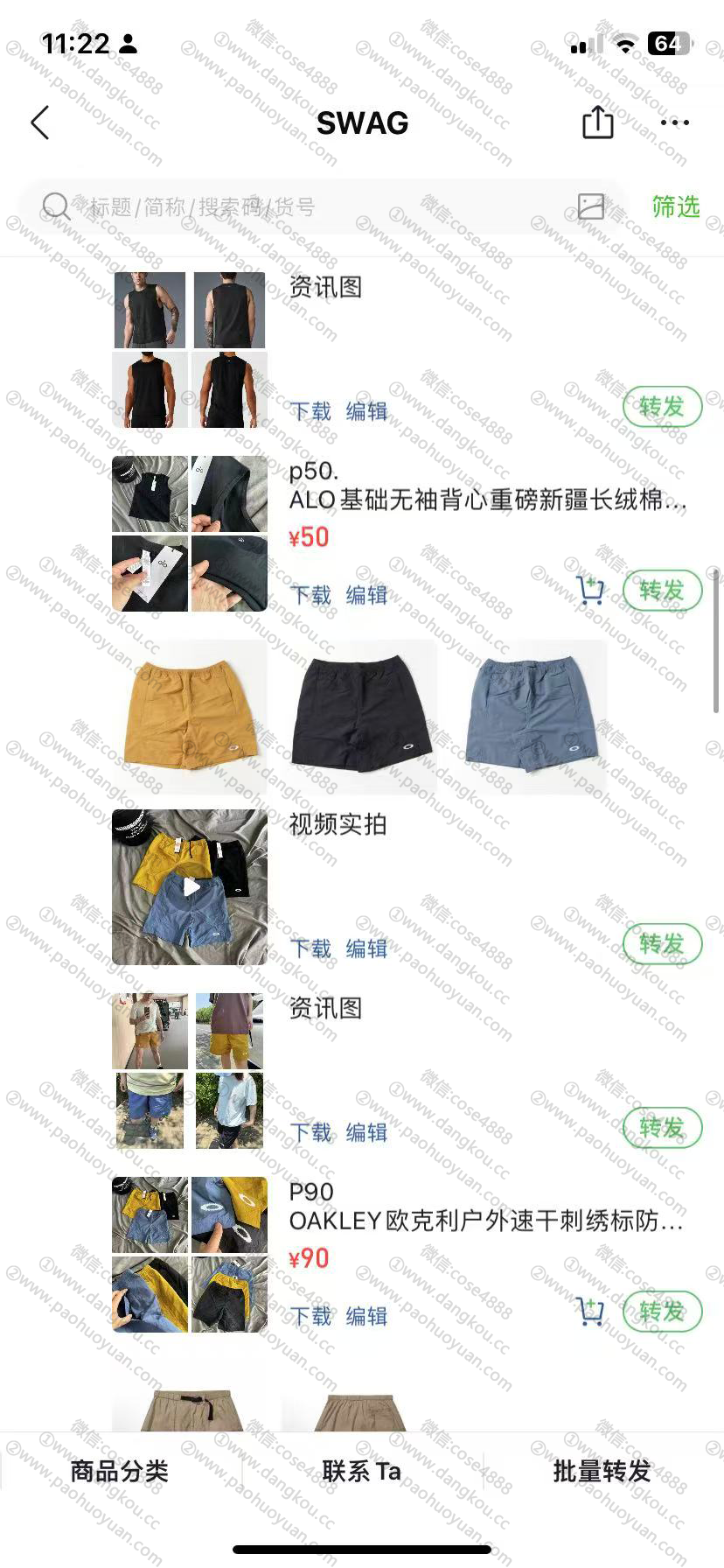
Task: Forward the ALO p50 item with 转发
Action: (662, 591)
